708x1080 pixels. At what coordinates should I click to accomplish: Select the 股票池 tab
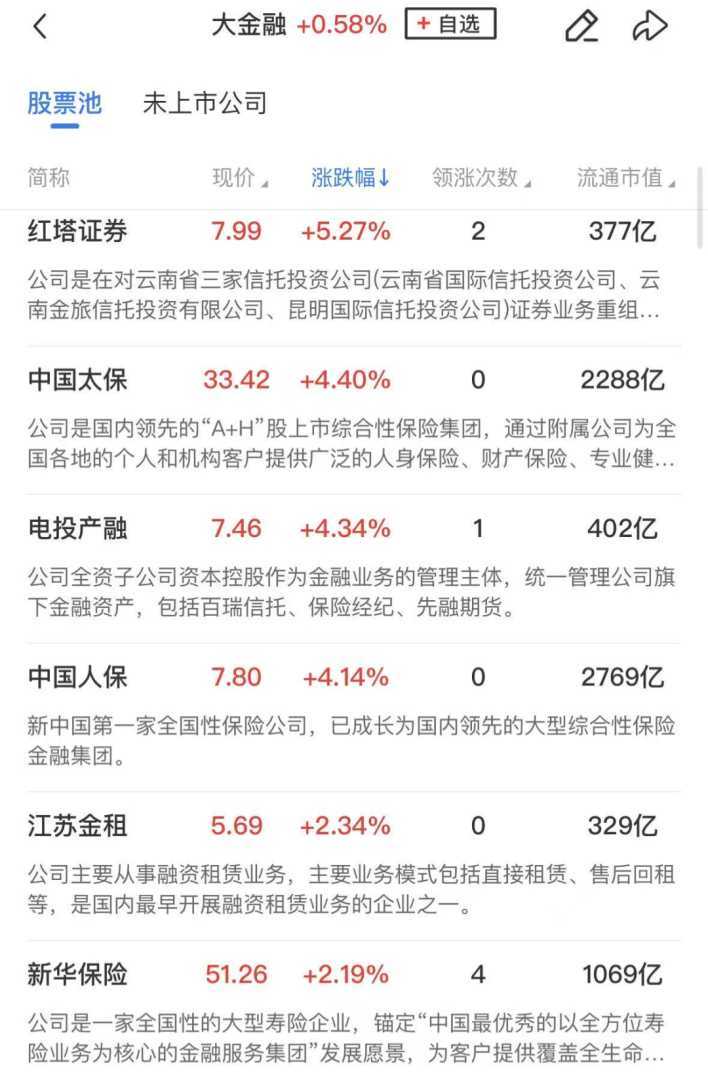pyautogui.click(x=64, y=103)
